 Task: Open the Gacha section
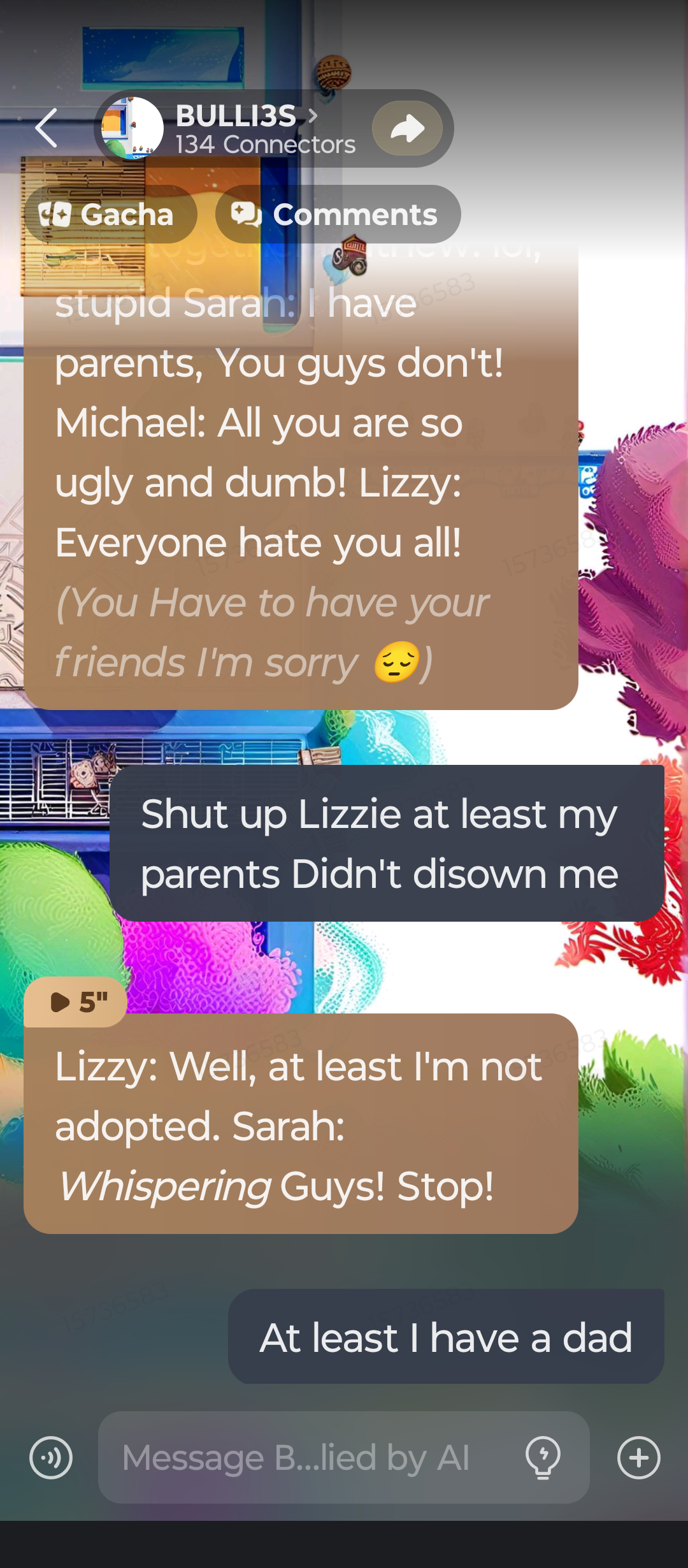(x=110, y=214)
